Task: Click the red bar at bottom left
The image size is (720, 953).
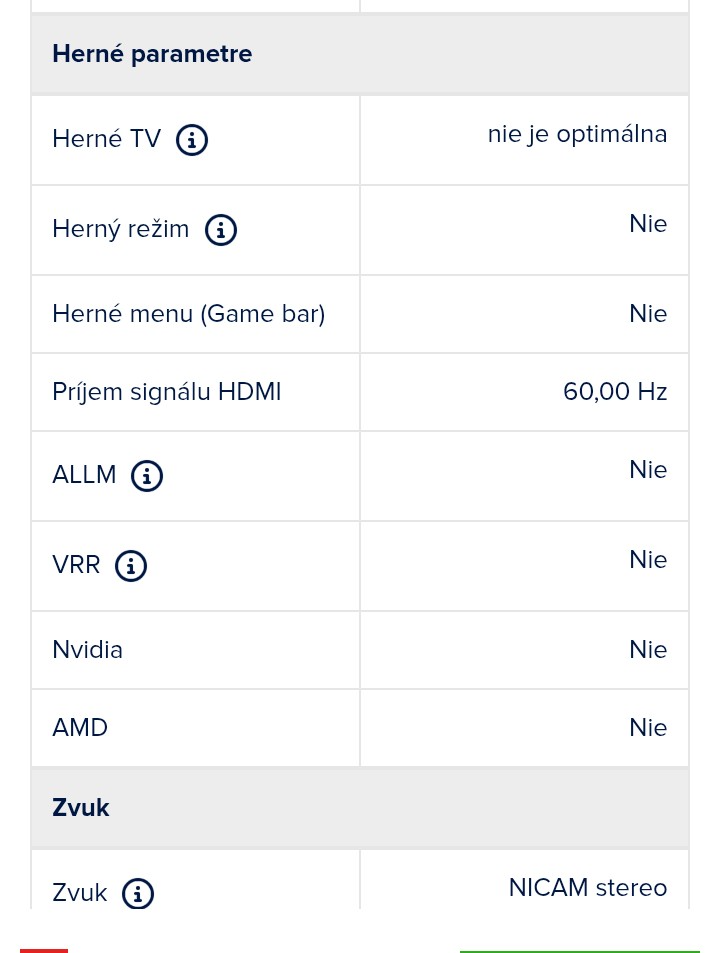Action: tap(44, 950)
